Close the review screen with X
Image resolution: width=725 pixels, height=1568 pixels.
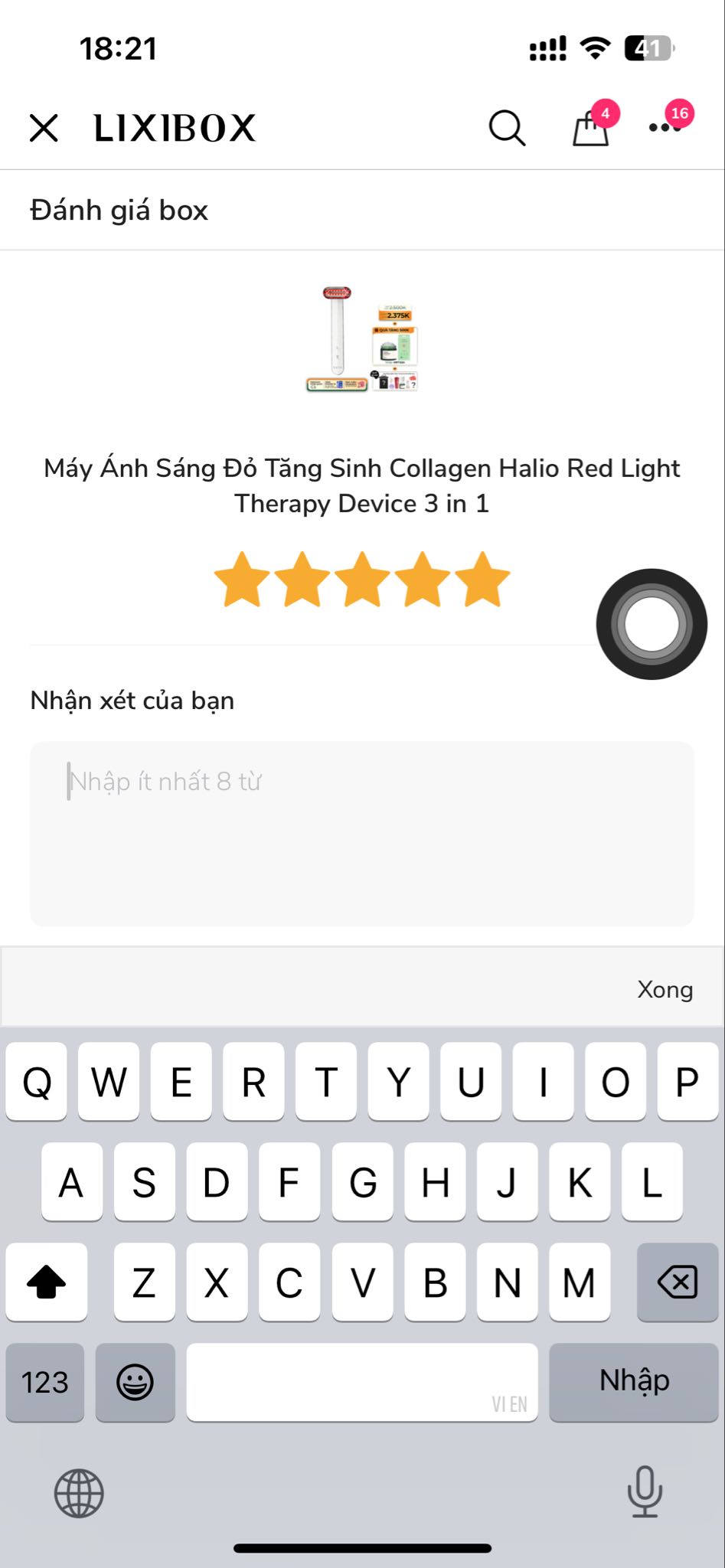(44, 128)
